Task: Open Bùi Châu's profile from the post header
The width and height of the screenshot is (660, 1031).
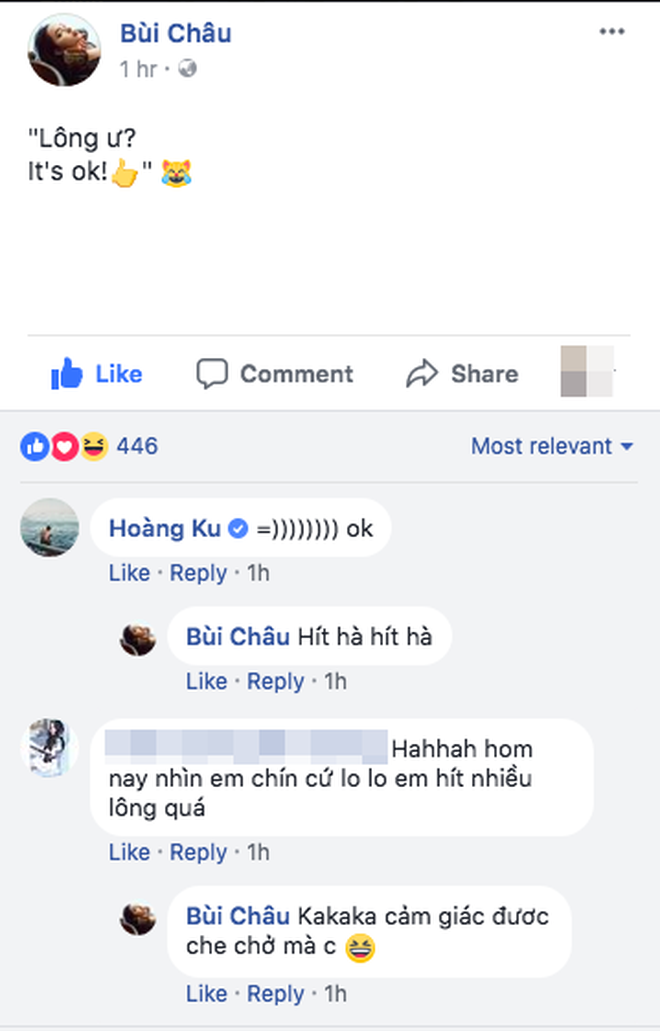Action: click(x=176, y=33)
